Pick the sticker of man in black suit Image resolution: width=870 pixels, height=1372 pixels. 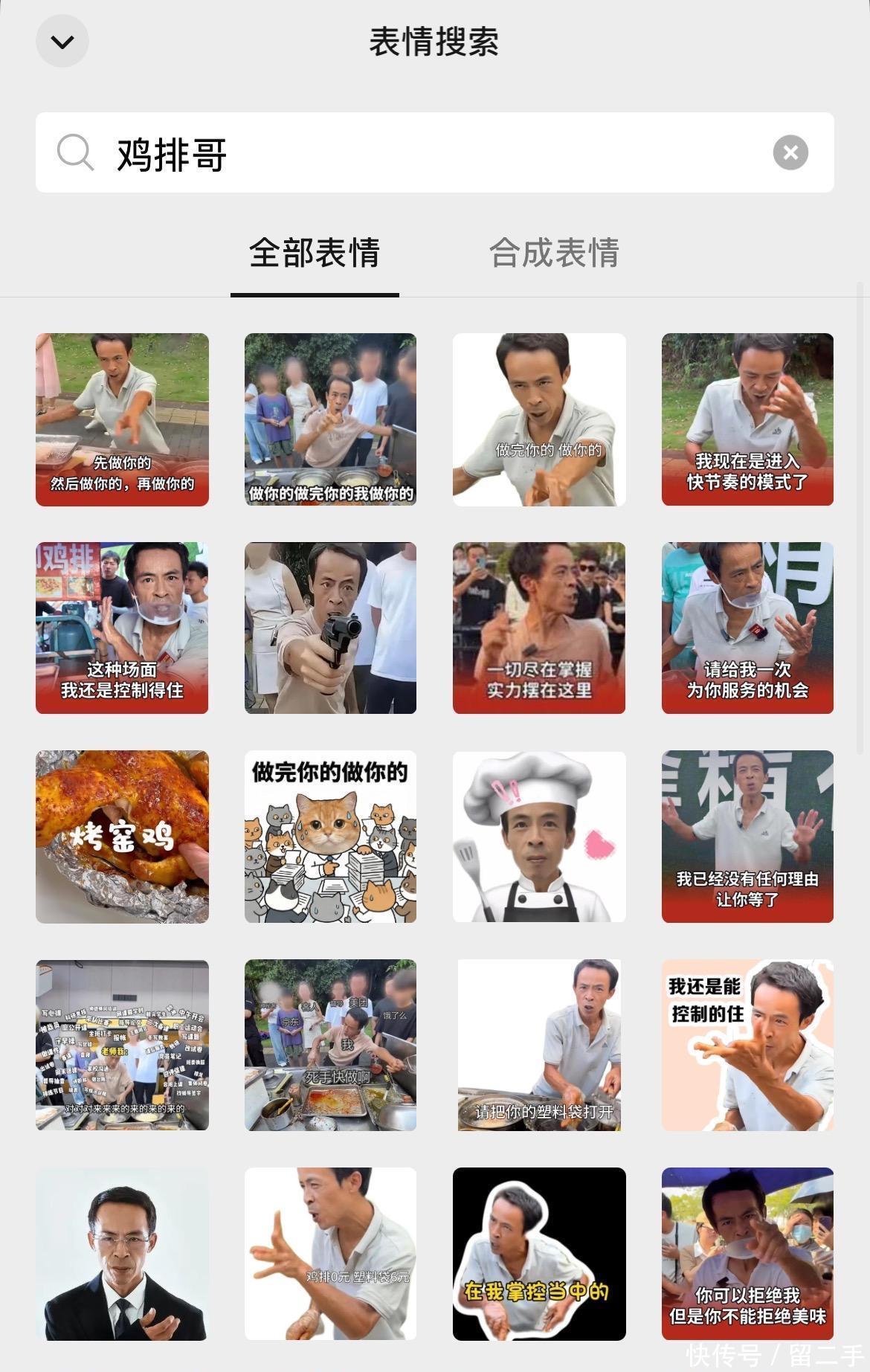tap(122, 1254)
